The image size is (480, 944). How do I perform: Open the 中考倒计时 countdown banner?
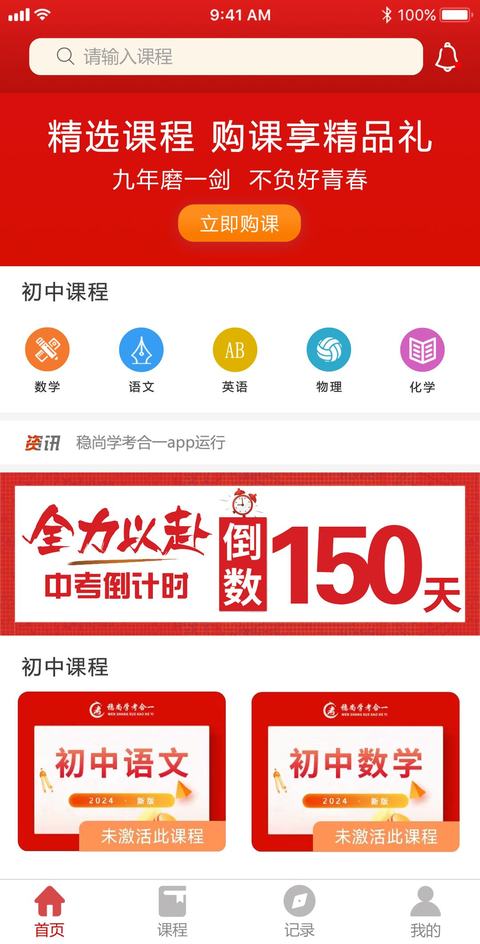240,554
